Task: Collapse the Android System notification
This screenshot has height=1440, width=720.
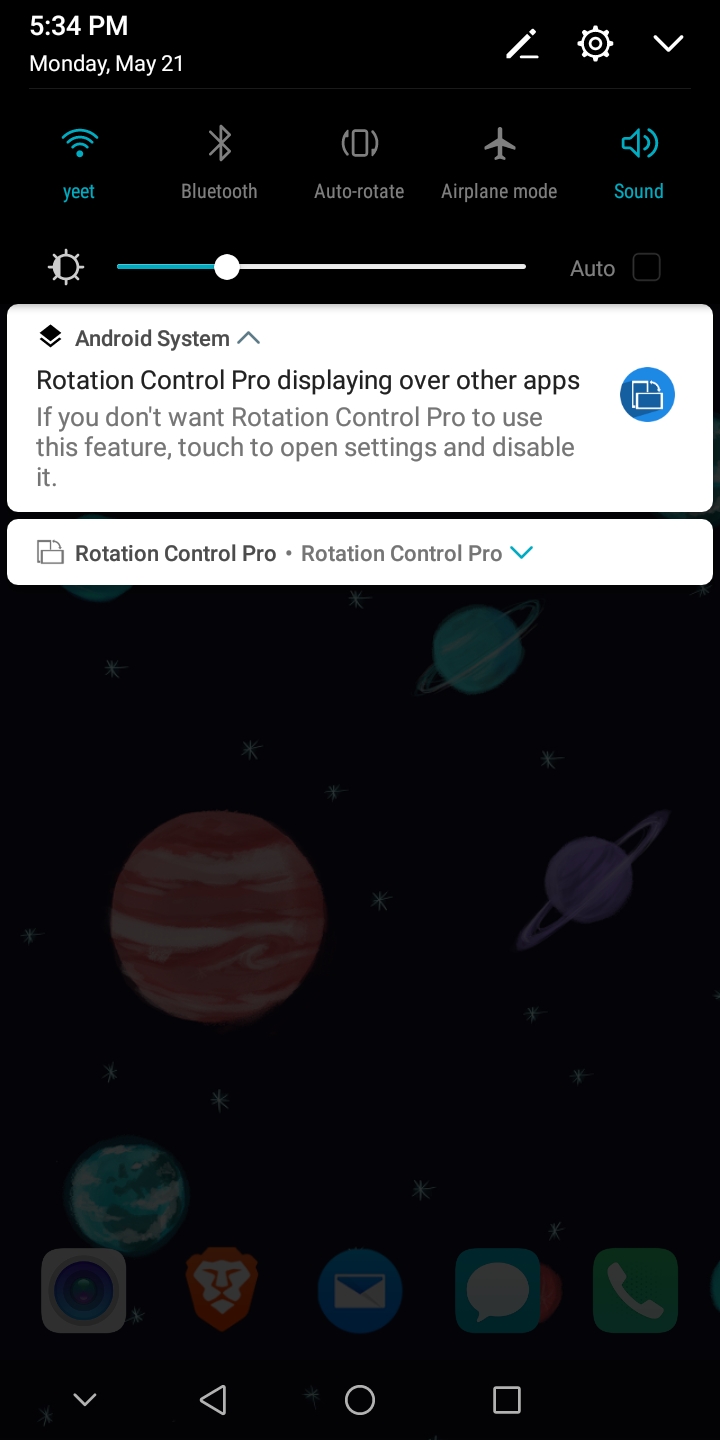Action: point(249,338)
